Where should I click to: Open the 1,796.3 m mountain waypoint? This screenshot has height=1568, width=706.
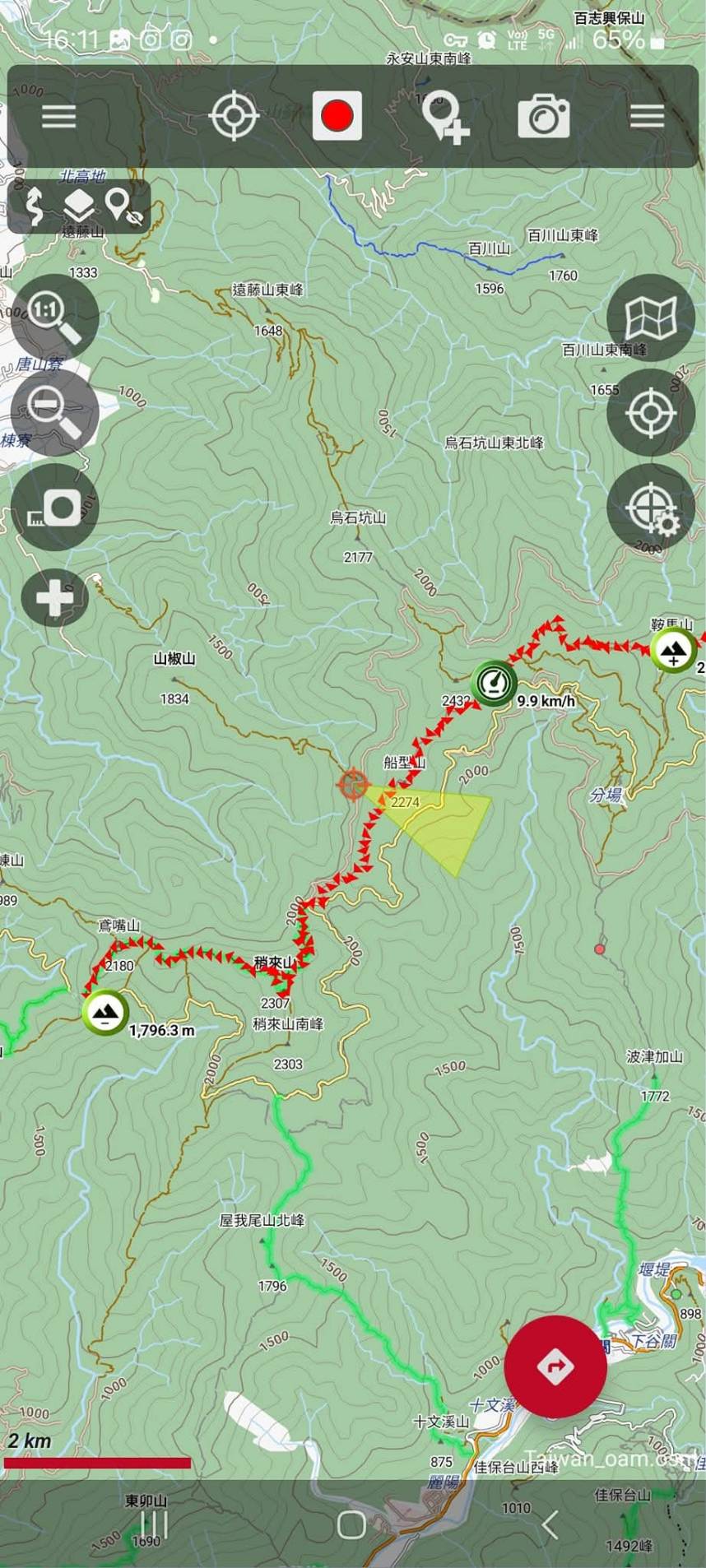[105, 1012]
